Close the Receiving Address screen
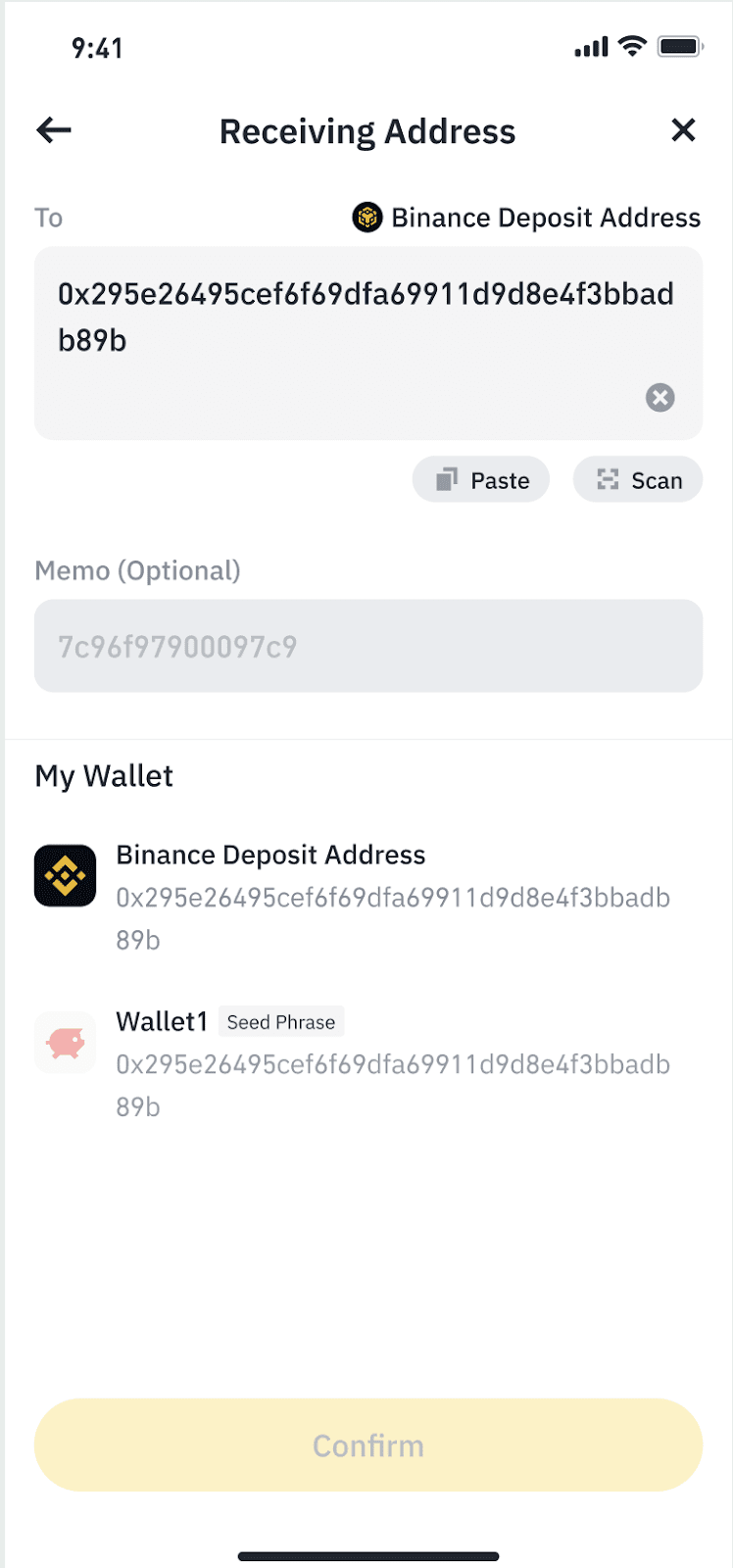The image size is (733, 1568). [683, 130]
